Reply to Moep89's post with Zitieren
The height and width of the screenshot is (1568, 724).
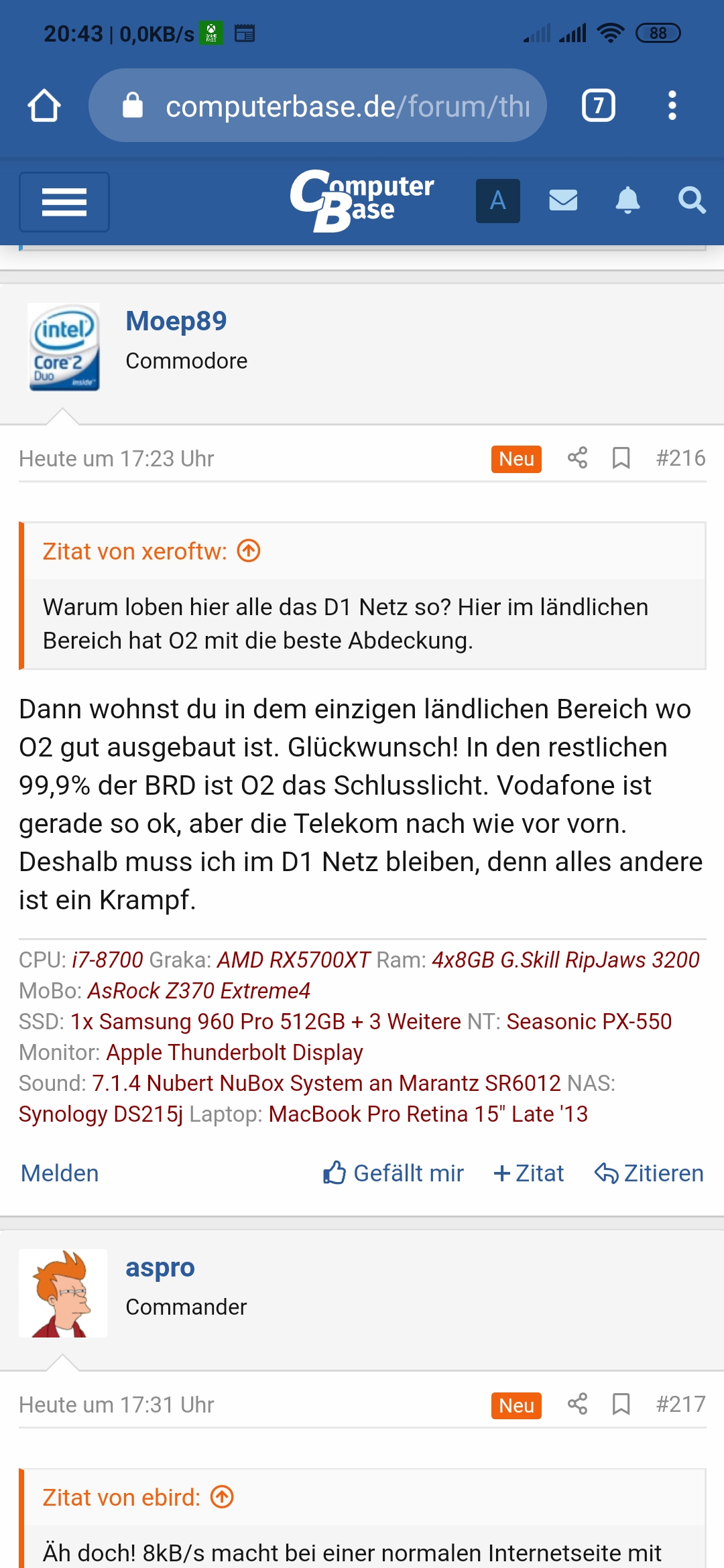pyautogui.click(x=649, y=1173)
